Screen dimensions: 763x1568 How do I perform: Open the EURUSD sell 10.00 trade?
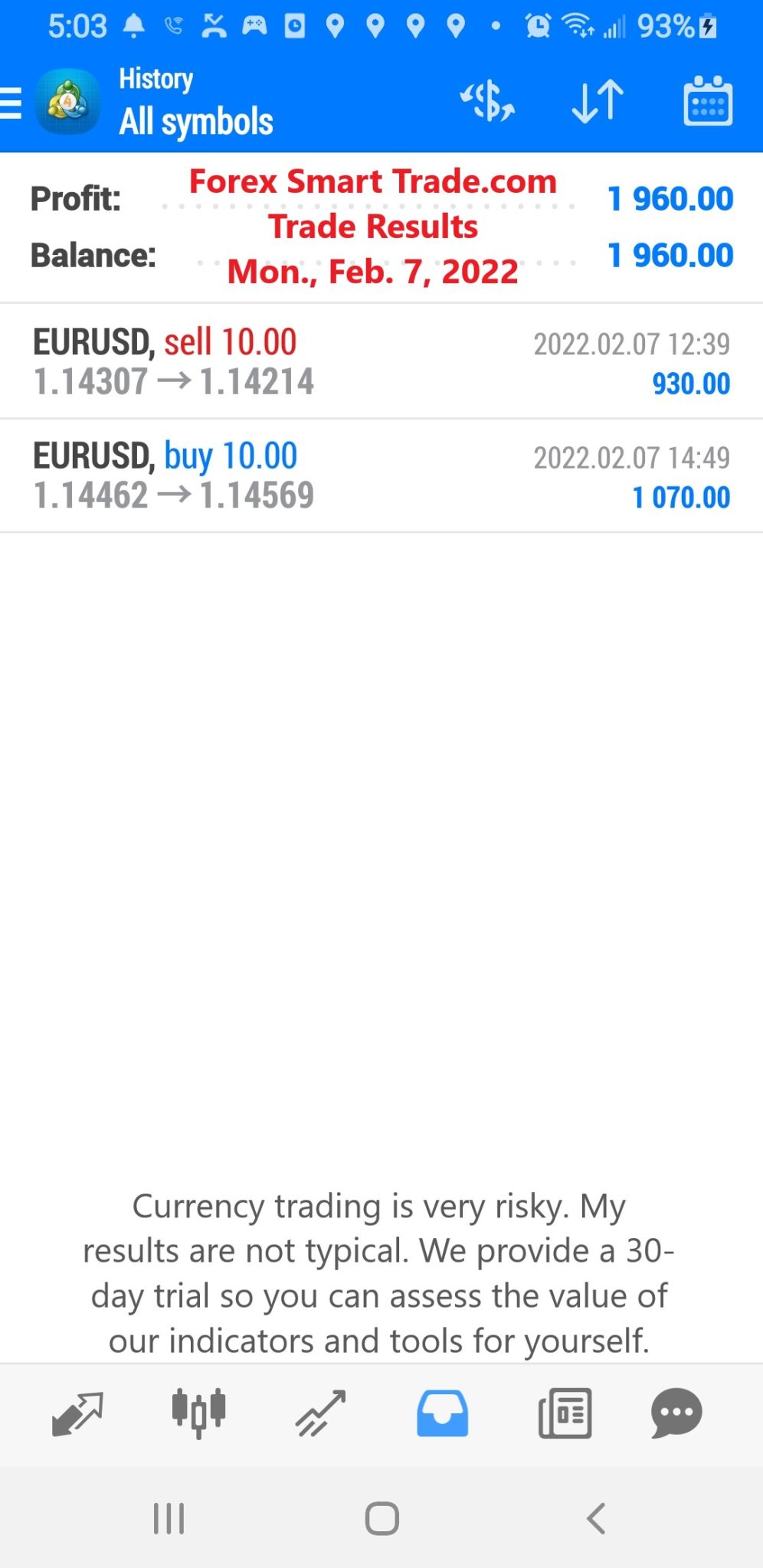coord(381,361)
